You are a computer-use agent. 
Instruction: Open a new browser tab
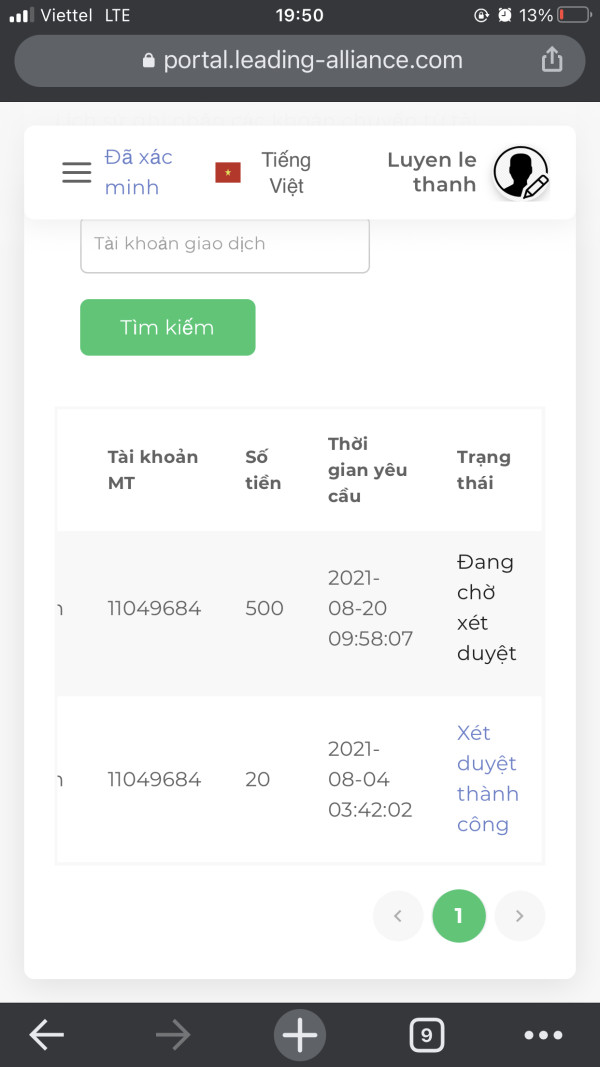[x=300, y=1035]
